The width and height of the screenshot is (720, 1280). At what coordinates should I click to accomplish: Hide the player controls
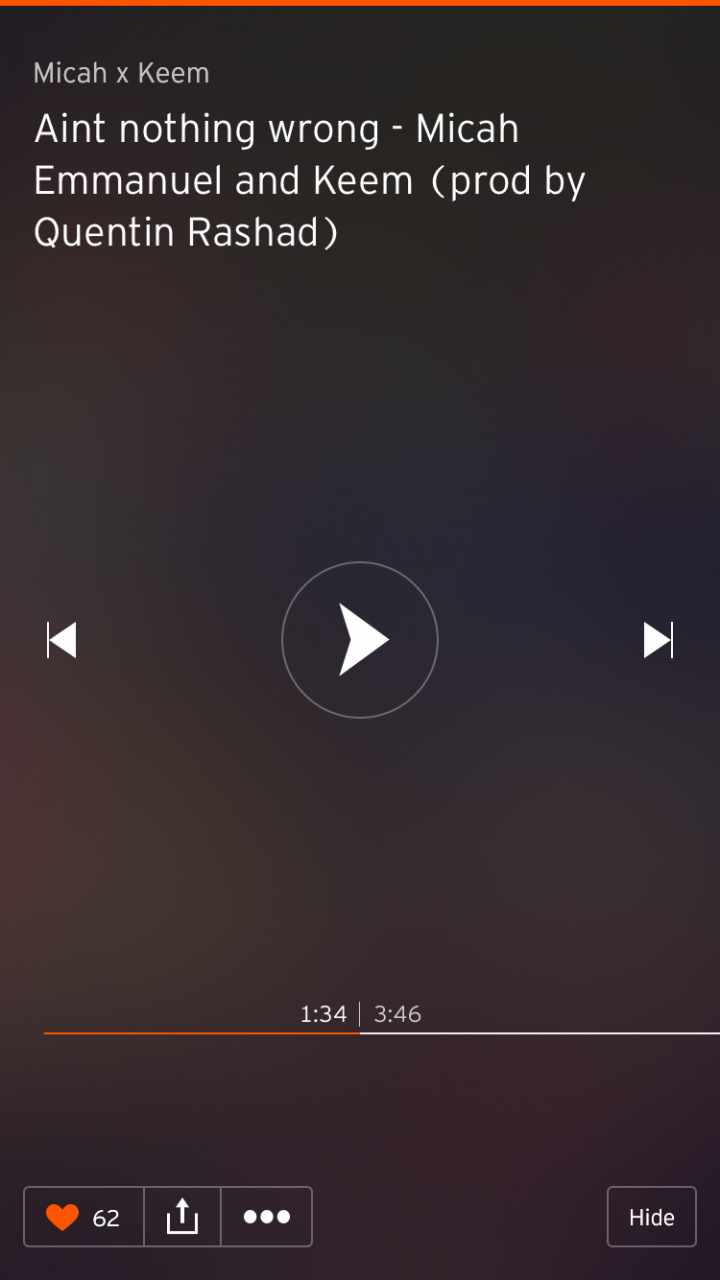click(x=651, y=1217)
